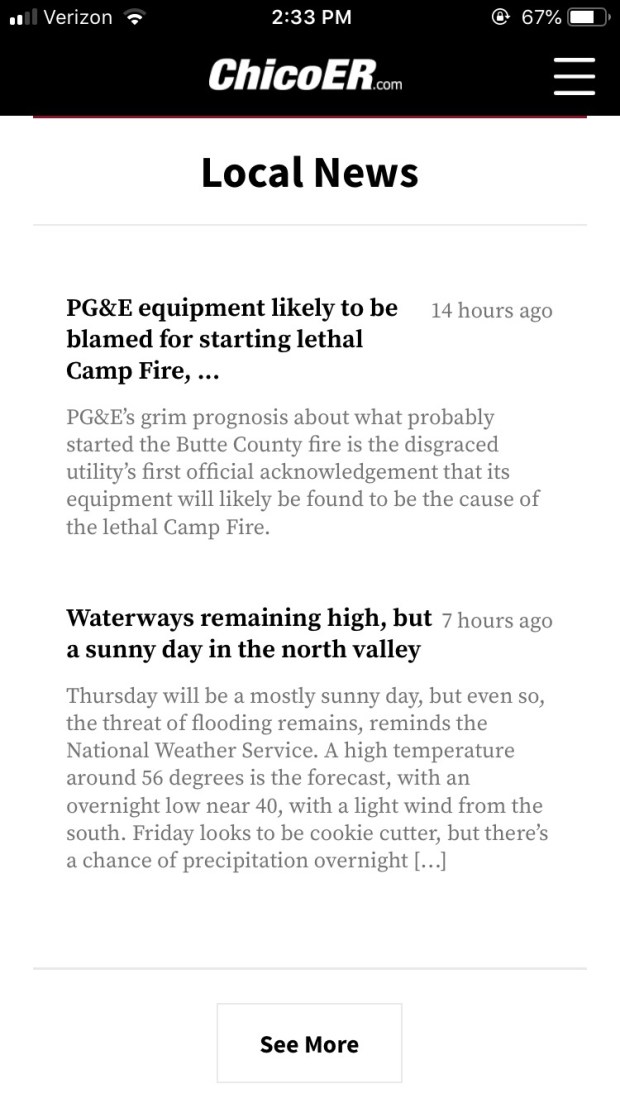Open the hamburger menu

pyautogui.click(x=574, y=75)
